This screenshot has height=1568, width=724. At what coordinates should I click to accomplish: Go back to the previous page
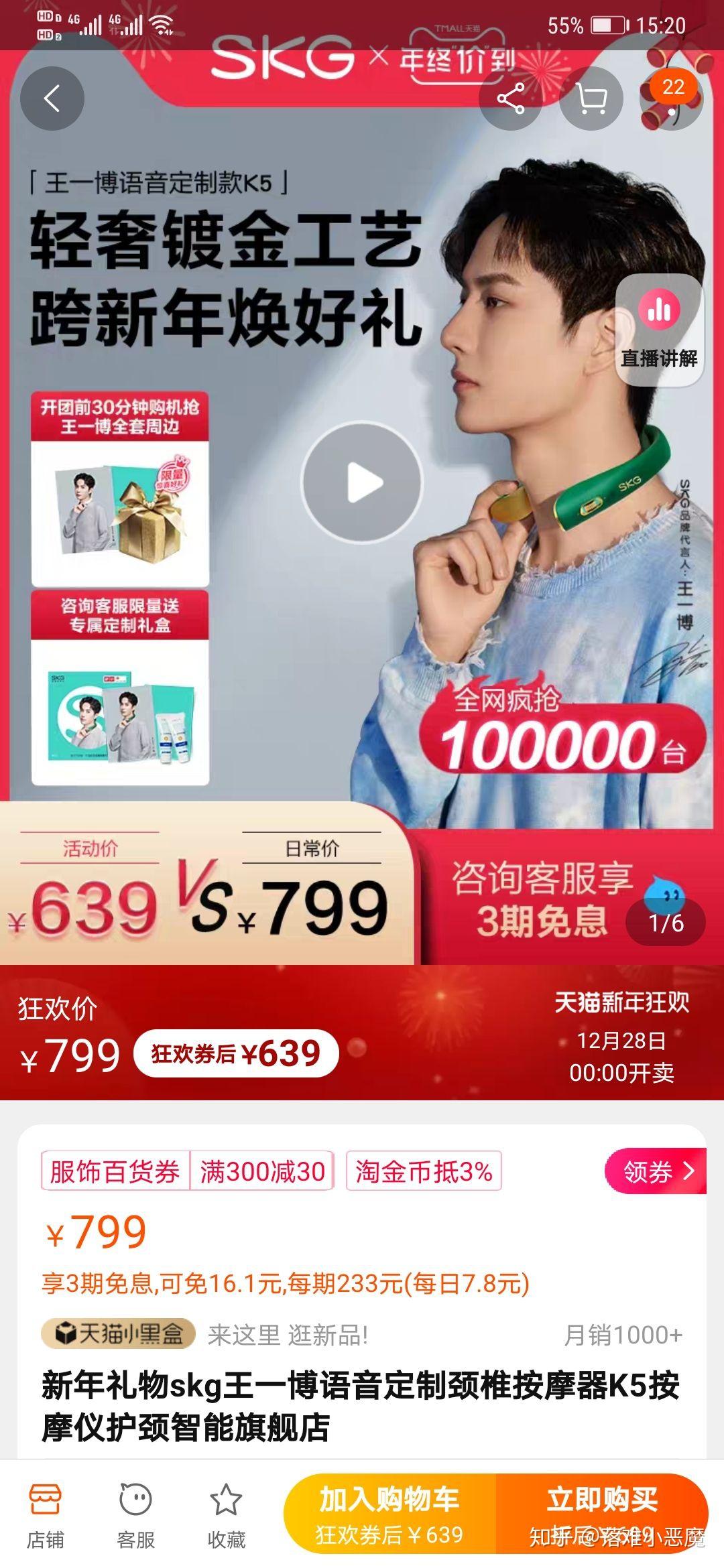pos(52,99)
